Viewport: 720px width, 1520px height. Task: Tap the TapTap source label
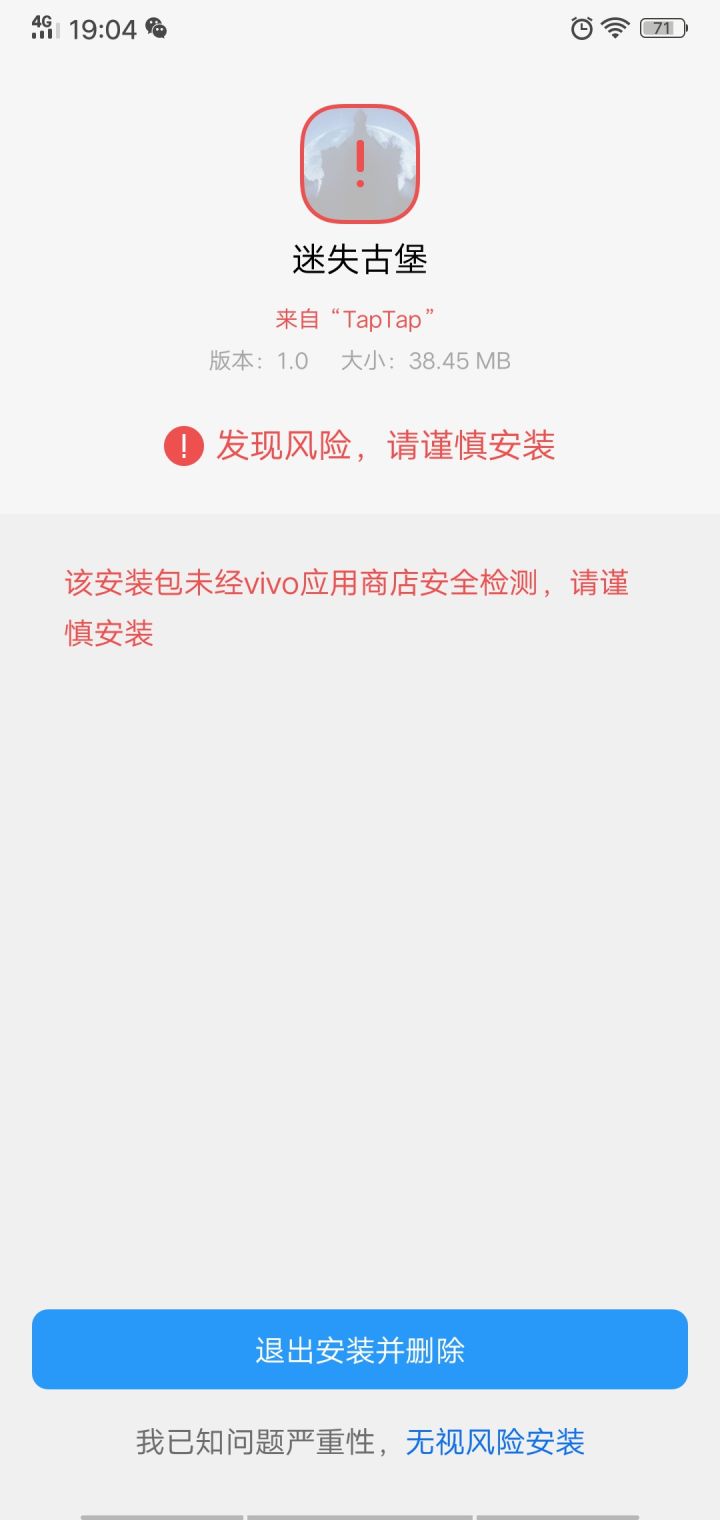pyautogui.click(x=360, y=318)
